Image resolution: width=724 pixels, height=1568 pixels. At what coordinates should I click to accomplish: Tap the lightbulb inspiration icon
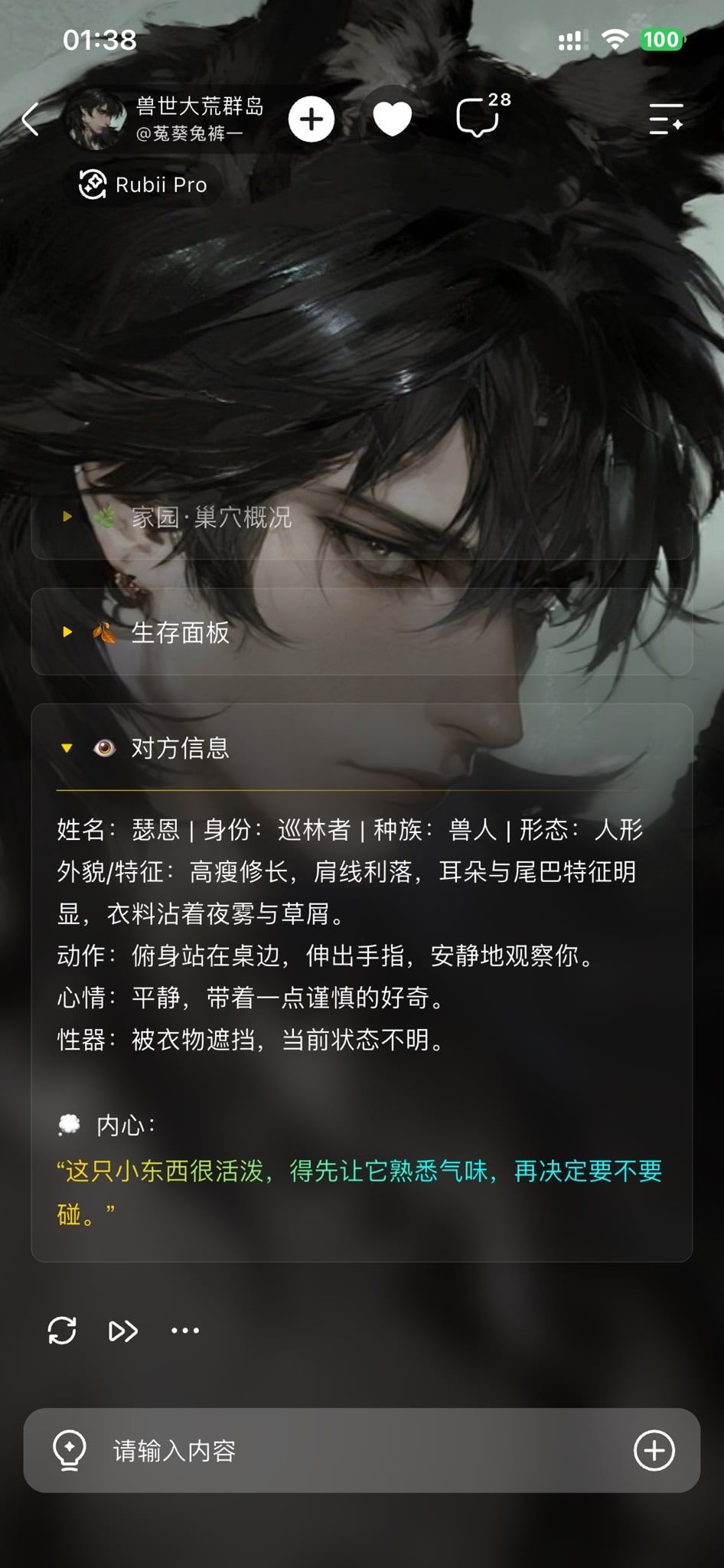coord(69,1450)
